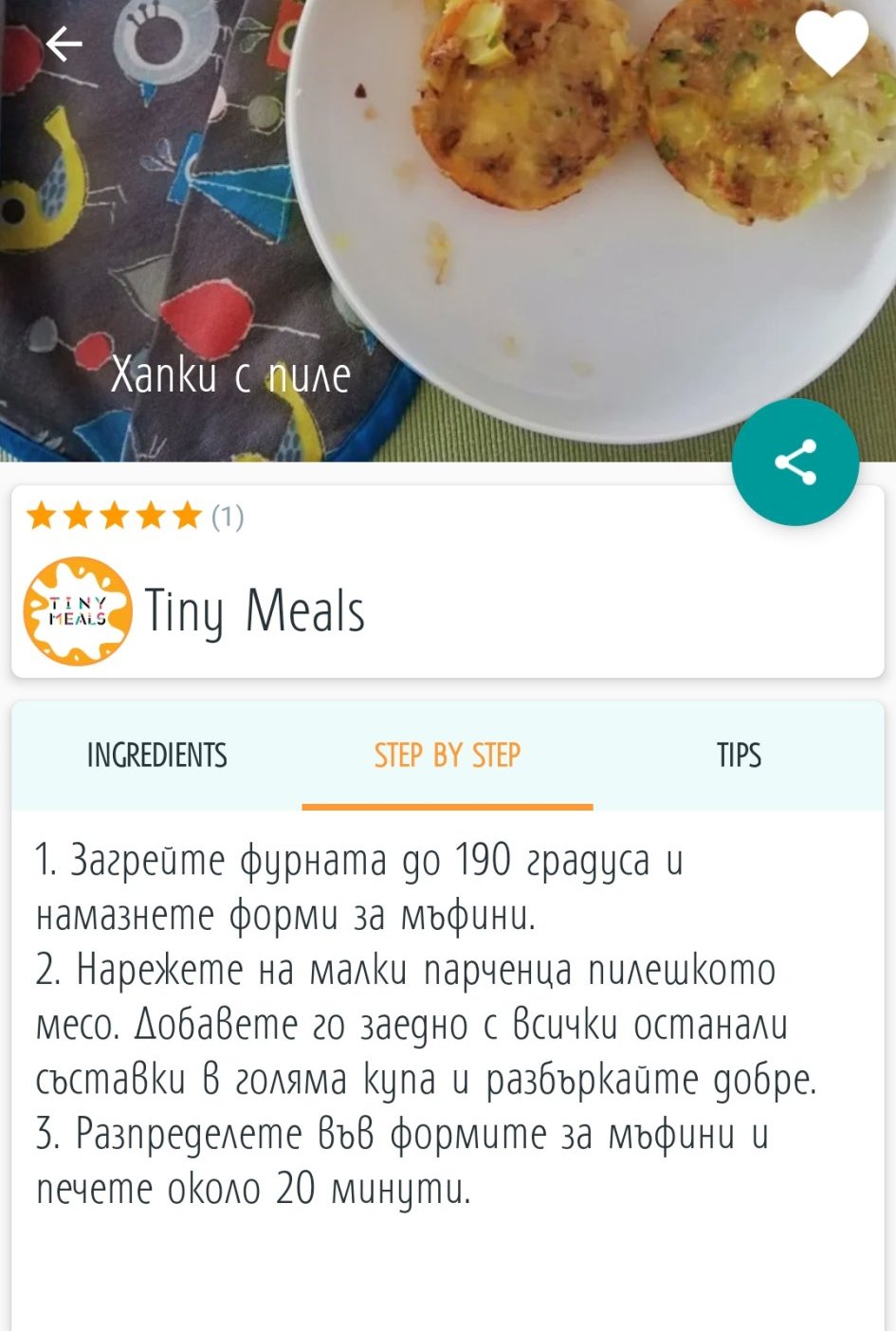896x1331 pixels.
Task: Switch to the Ingredients tab
Action: click(x=157, y=756)
